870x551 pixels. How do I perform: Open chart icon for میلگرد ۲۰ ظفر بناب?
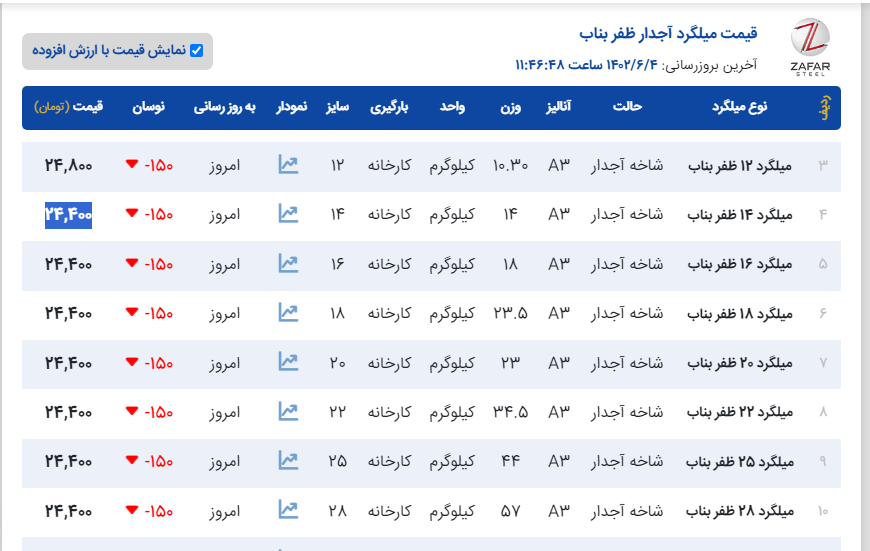[x=288, y=362]
